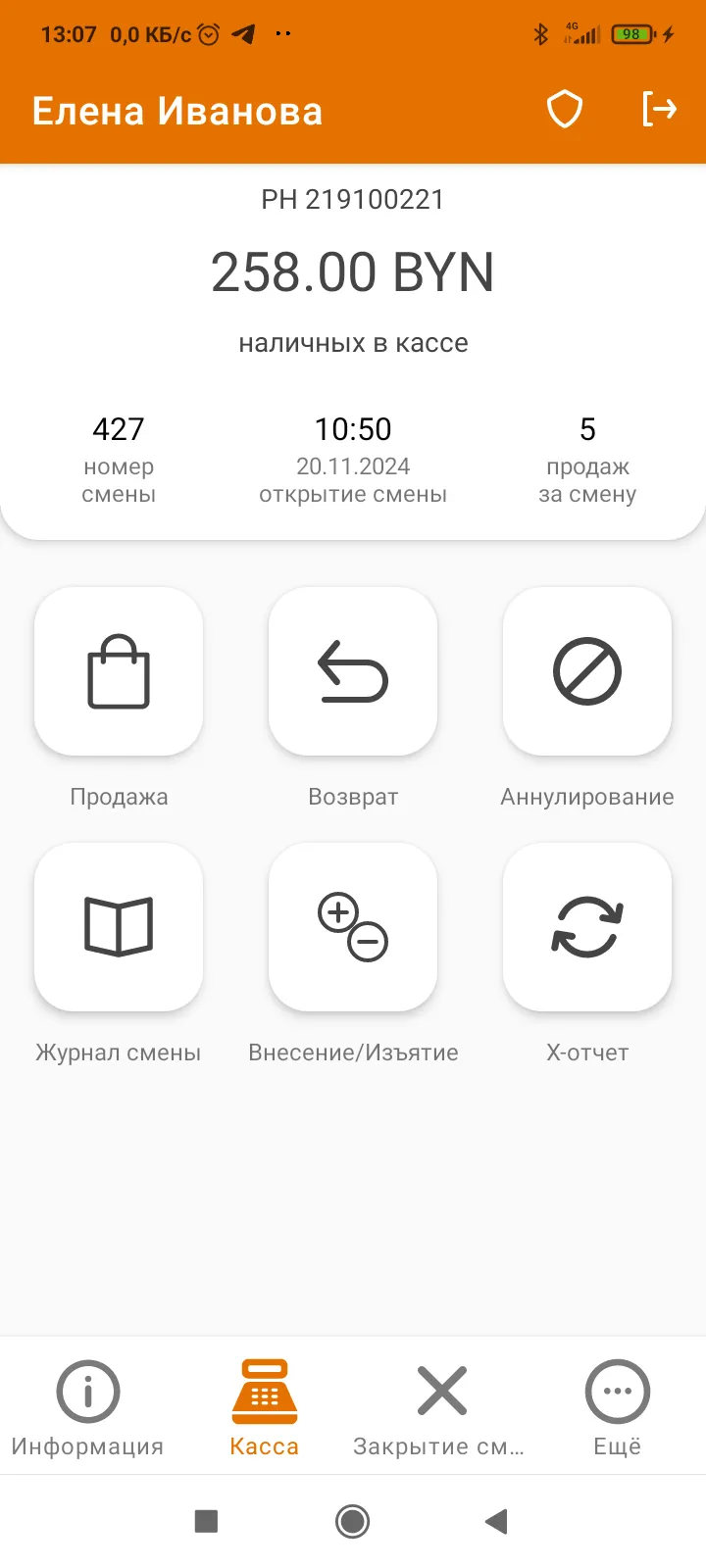
Task: Select the Касса tab
Action: (265, 1406)
